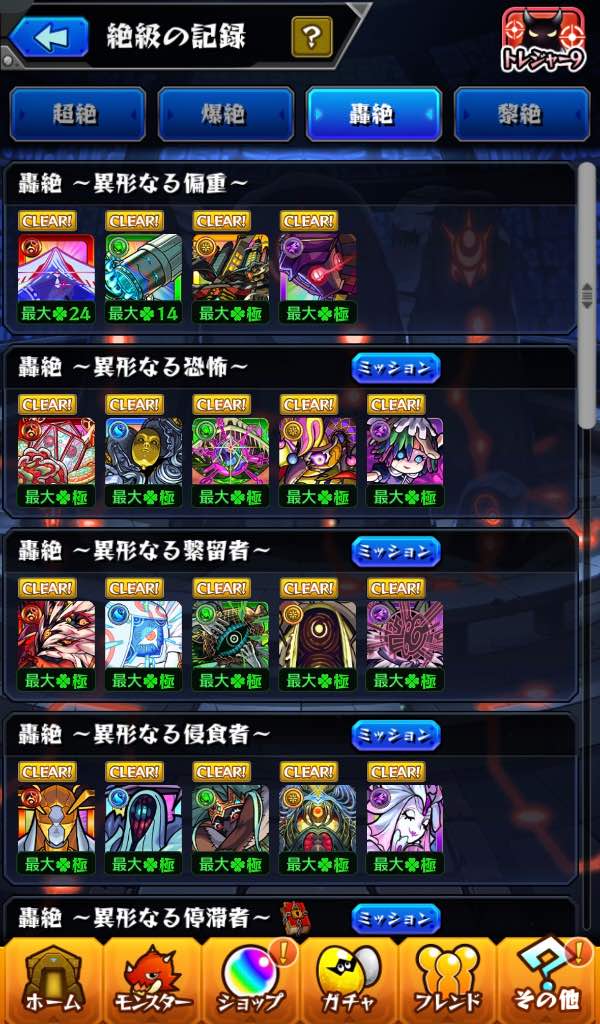Switch to the 黎絶 tab
This screenshot has width=600, height=1024.
[521, 114]
